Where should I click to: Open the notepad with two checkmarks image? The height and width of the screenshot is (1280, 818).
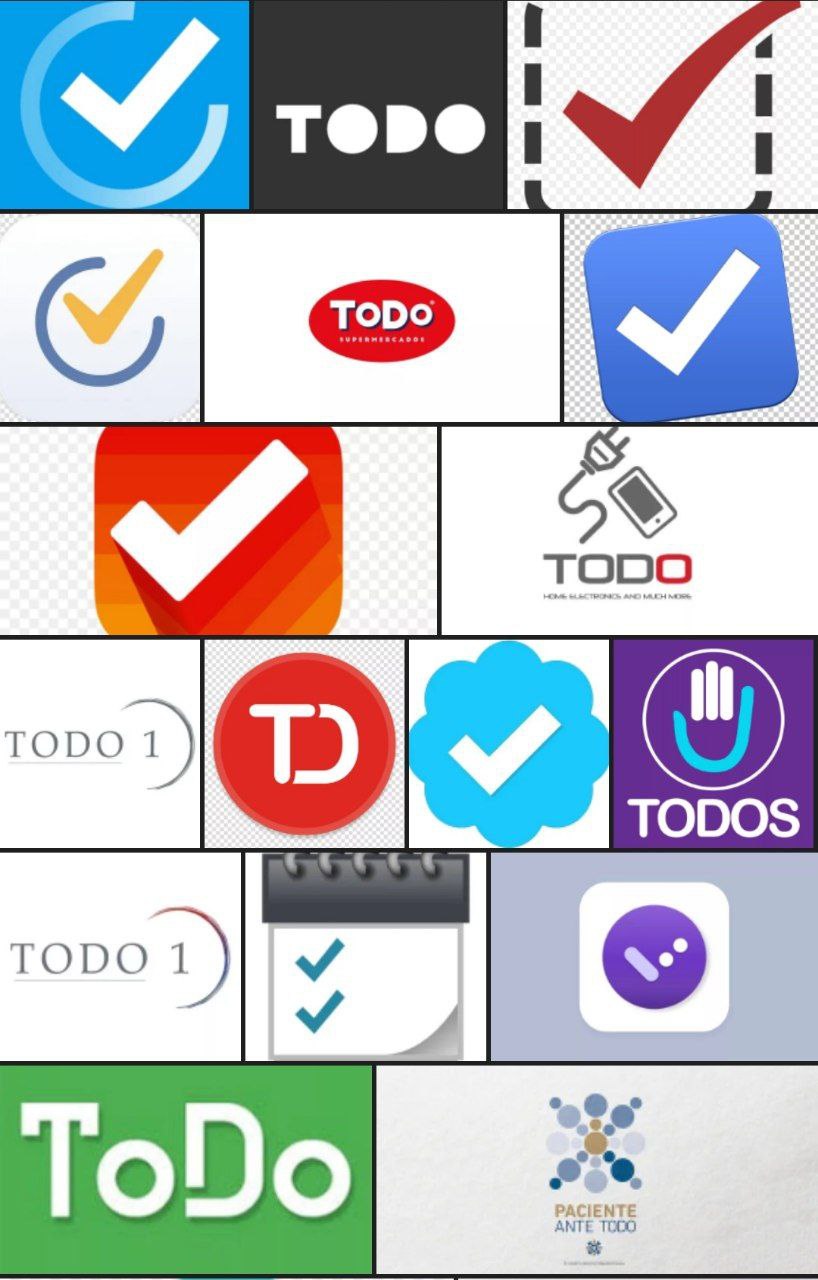click(x=365, y=957)
